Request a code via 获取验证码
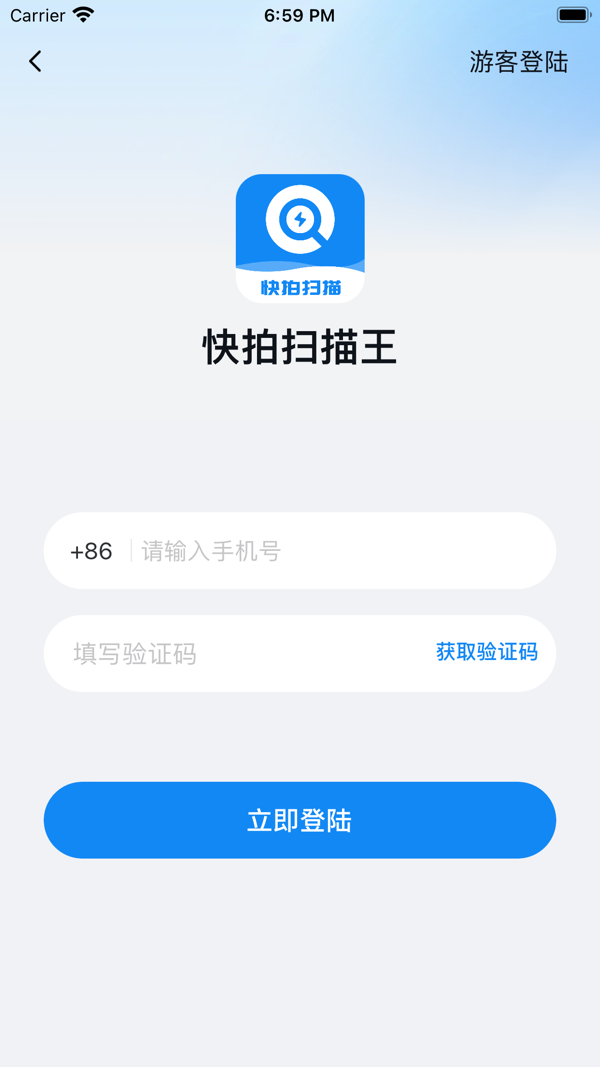This screenshot has height=1067, width=600. [487, 653]
